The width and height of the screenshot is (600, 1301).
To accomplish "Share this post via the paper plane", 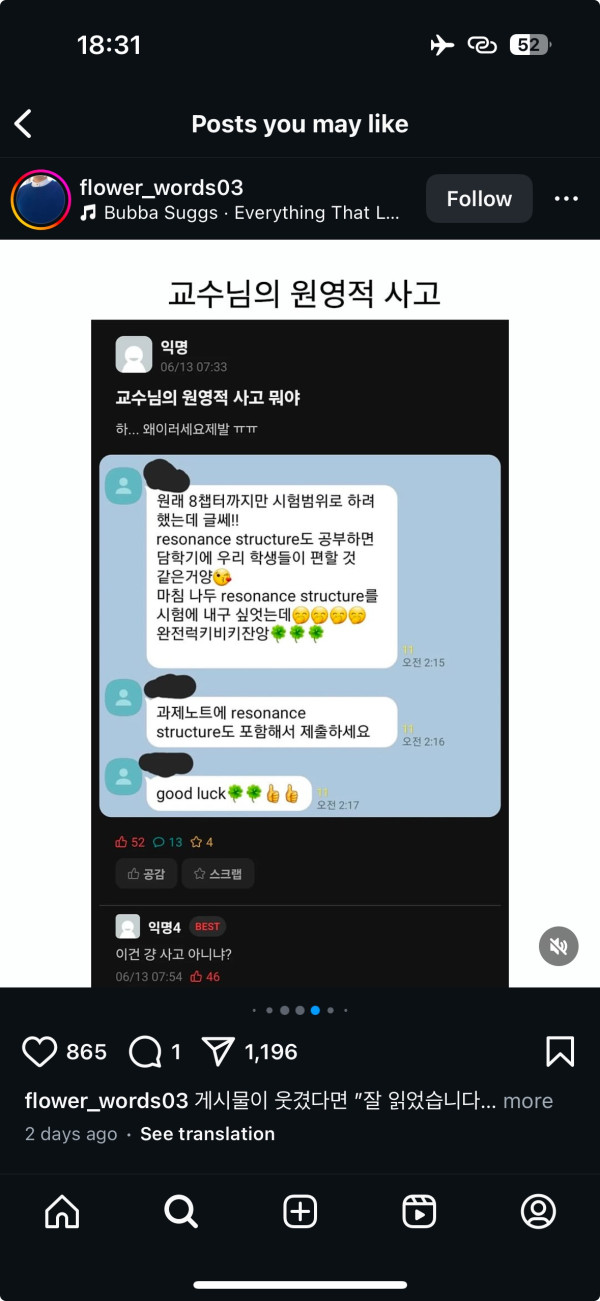I will tap(218, 1052).
